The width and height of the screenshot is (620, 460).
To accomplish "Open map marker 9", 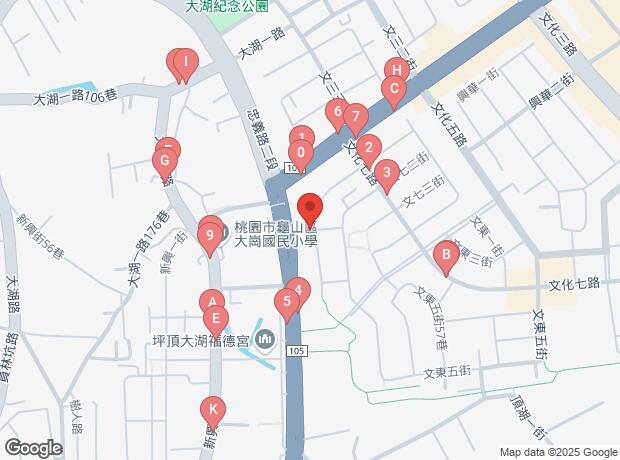I will point(209,237).
